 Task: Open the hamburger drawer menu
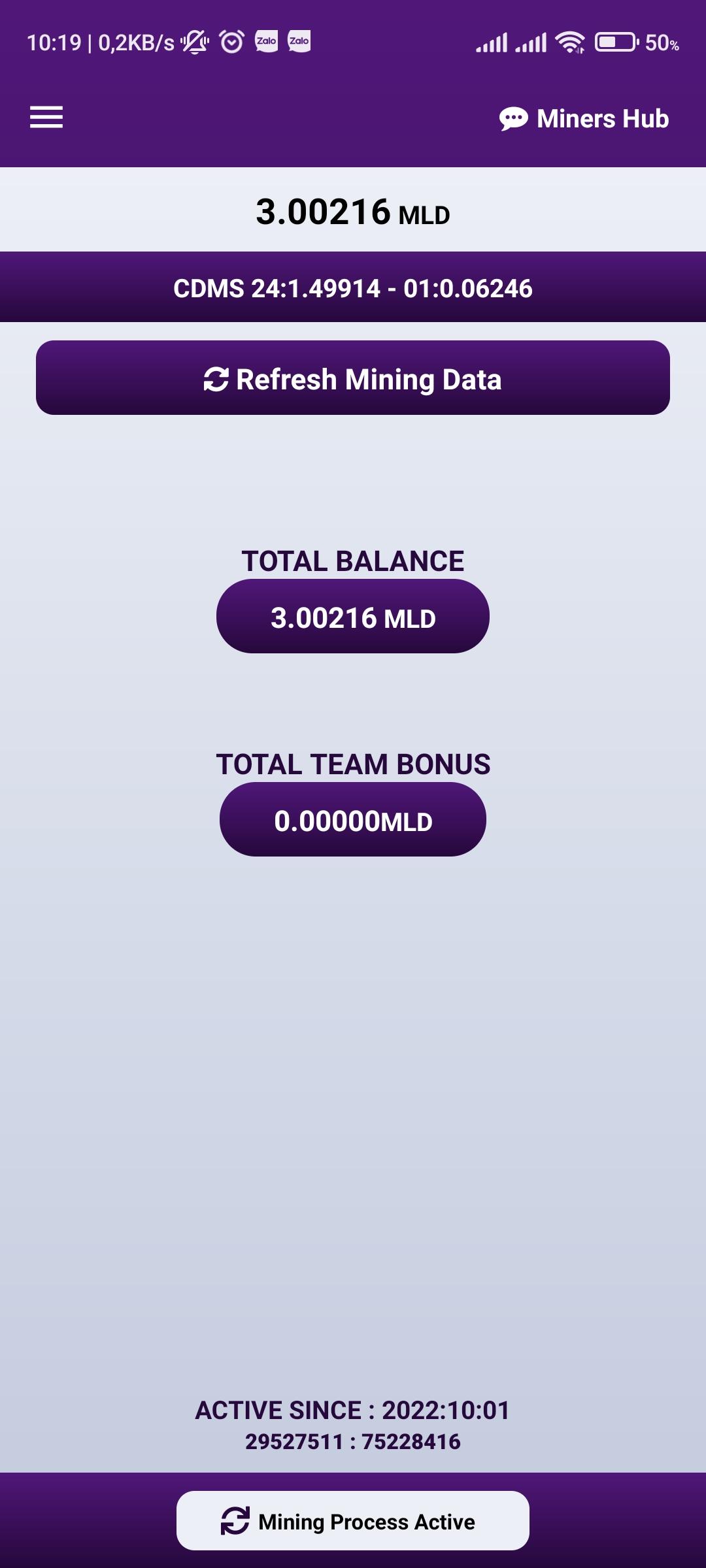[x=46, y=118]
